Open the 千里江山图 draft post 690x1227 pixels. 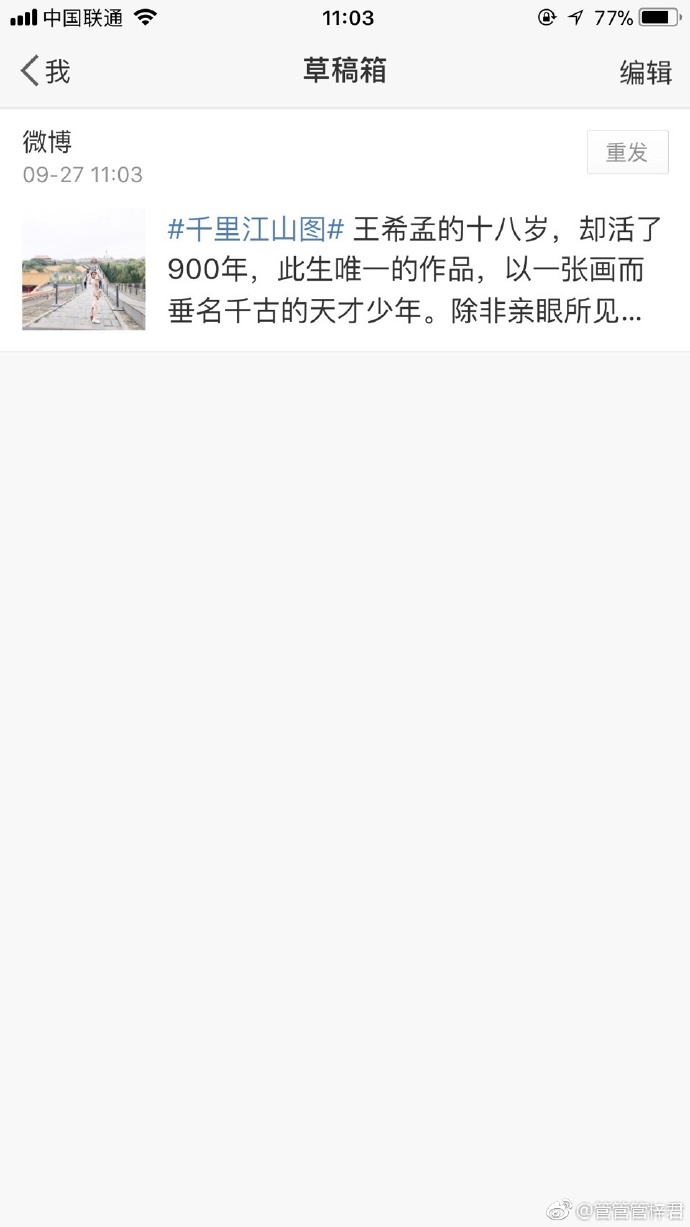click(x=404, y=270)
